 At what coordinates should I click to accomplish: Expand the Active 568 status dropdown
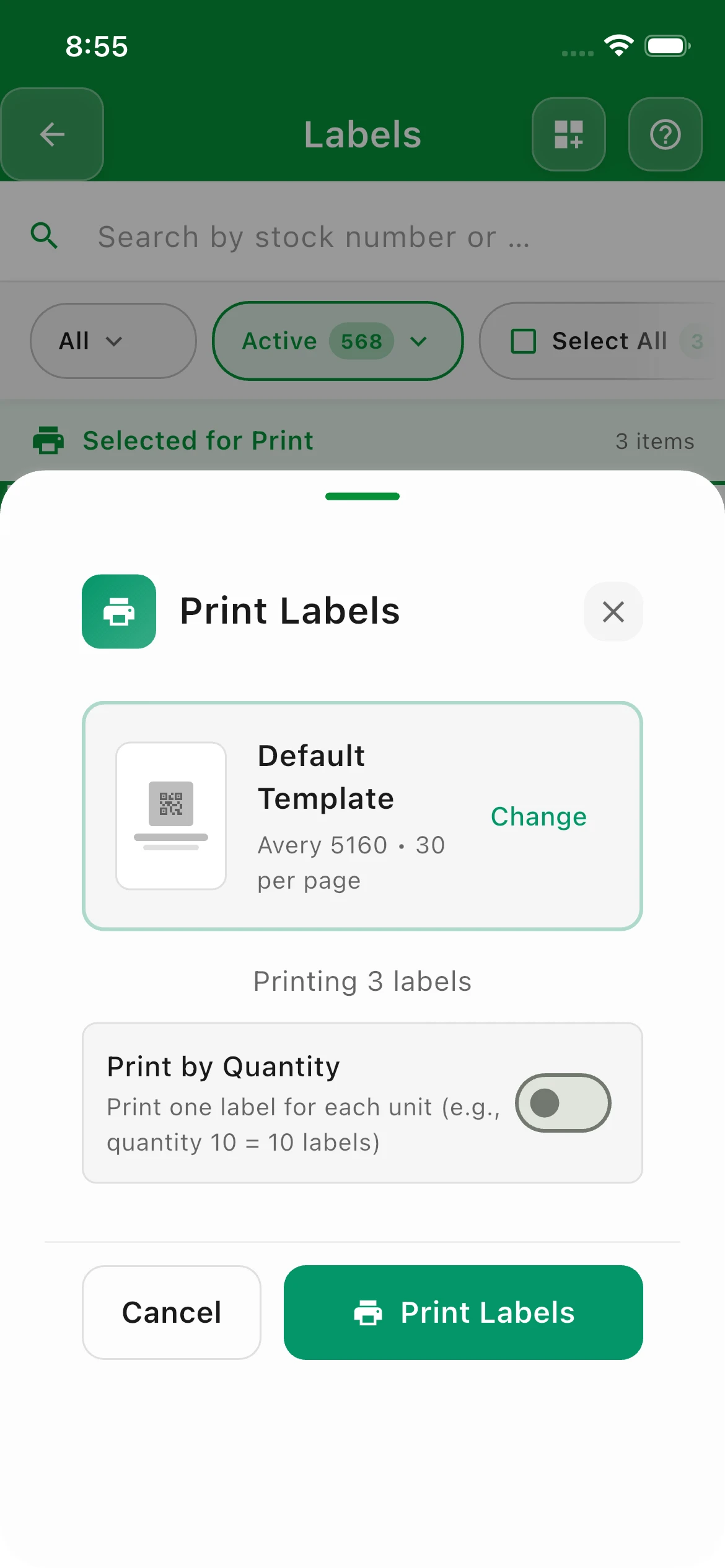(337, 341)
